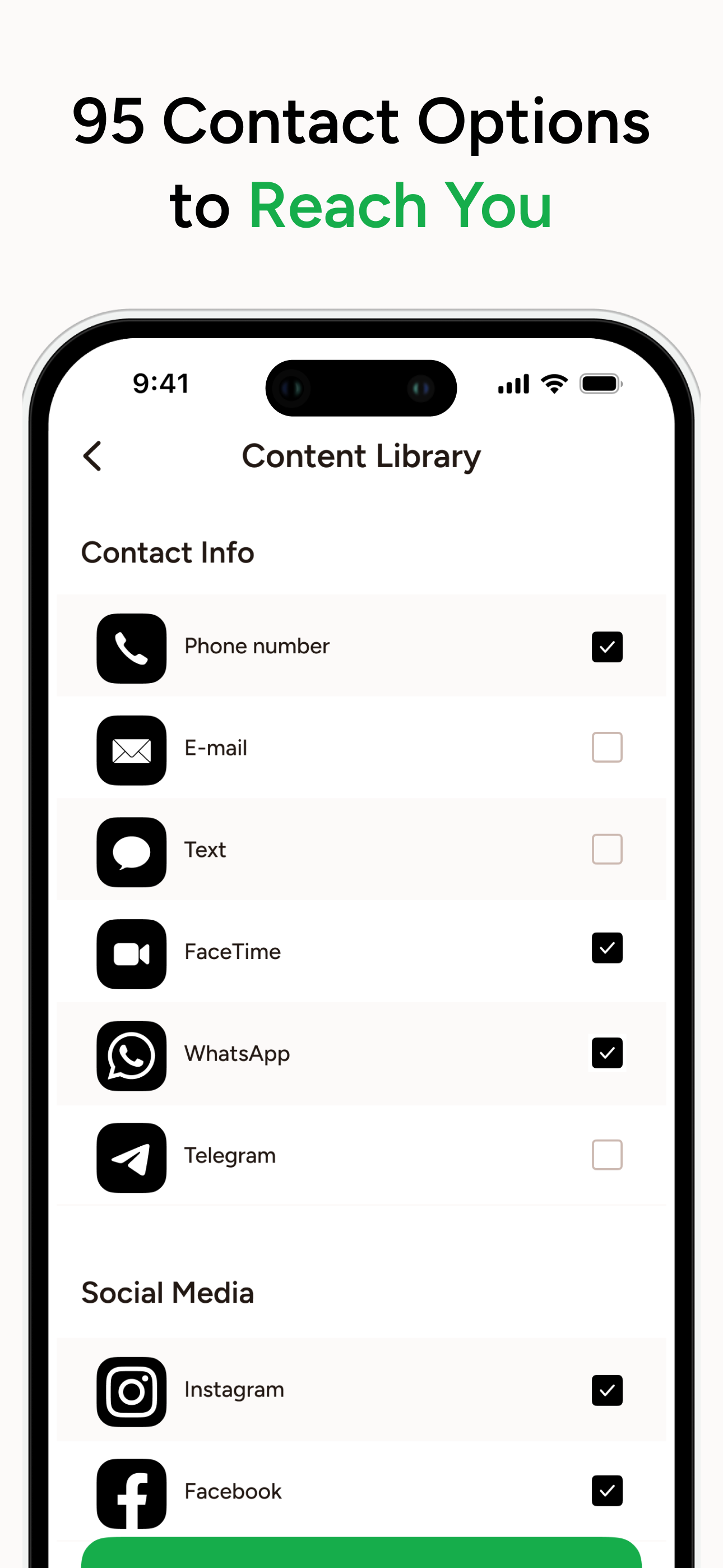Screen dimensions: 723x1568
Task: Click the Text message bubble icon
Action: tap(131, 851)
